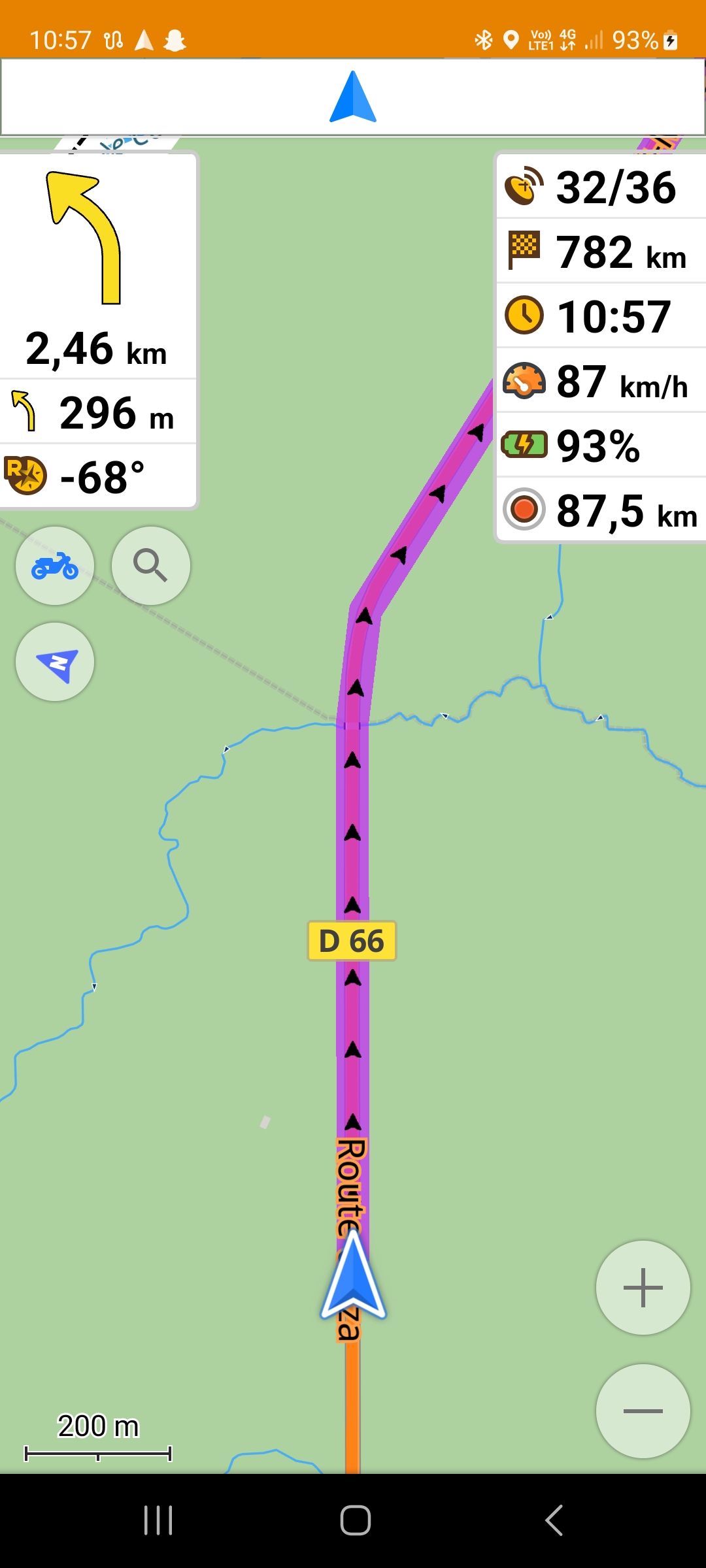Open the map search magnifier

coord(151,566)
